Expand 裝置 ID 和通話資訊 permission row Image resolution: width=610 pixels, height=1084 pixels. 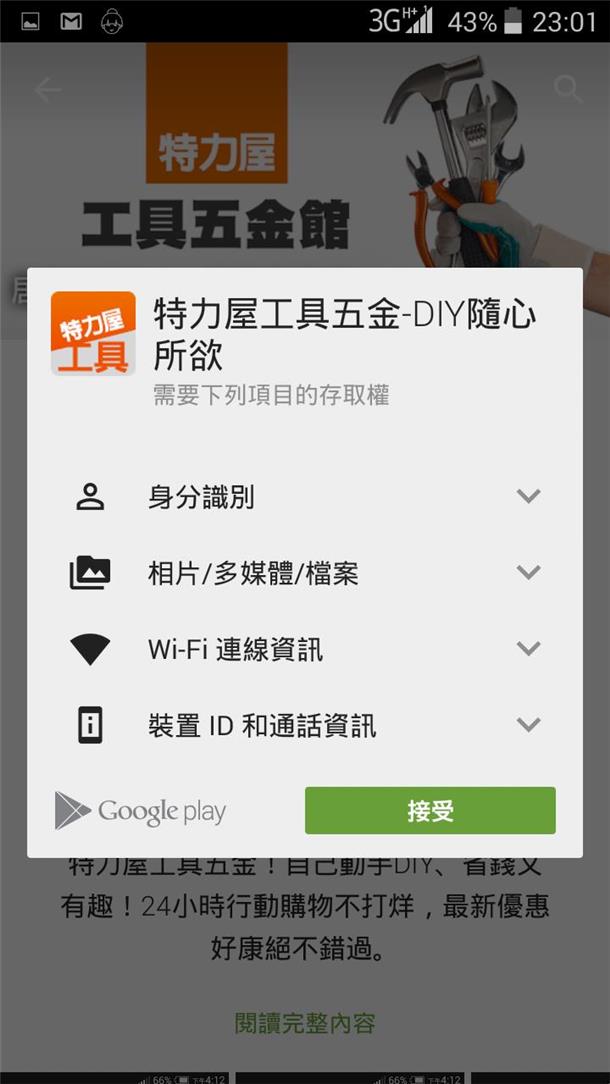click(x=528, y=724)
